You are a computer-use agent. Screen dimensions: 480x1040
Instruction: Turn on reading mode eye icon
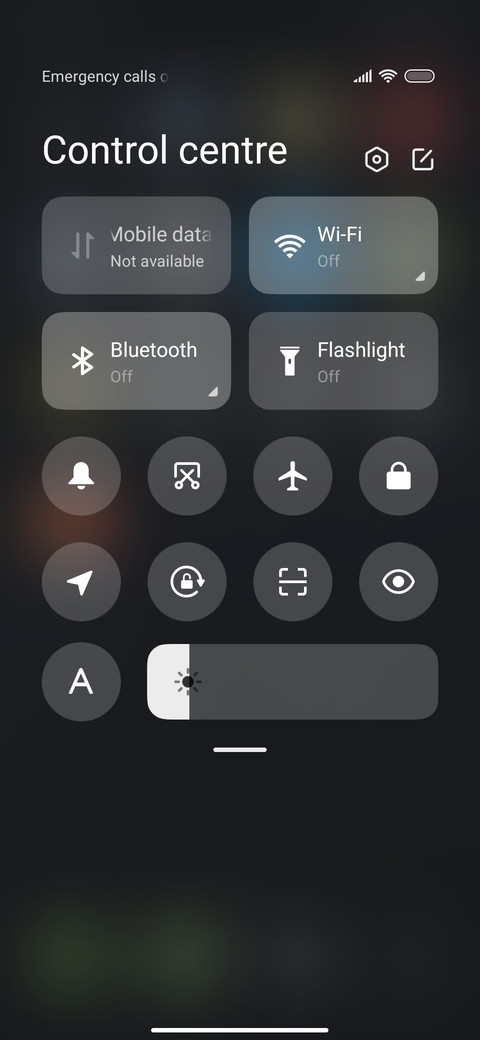398,582
